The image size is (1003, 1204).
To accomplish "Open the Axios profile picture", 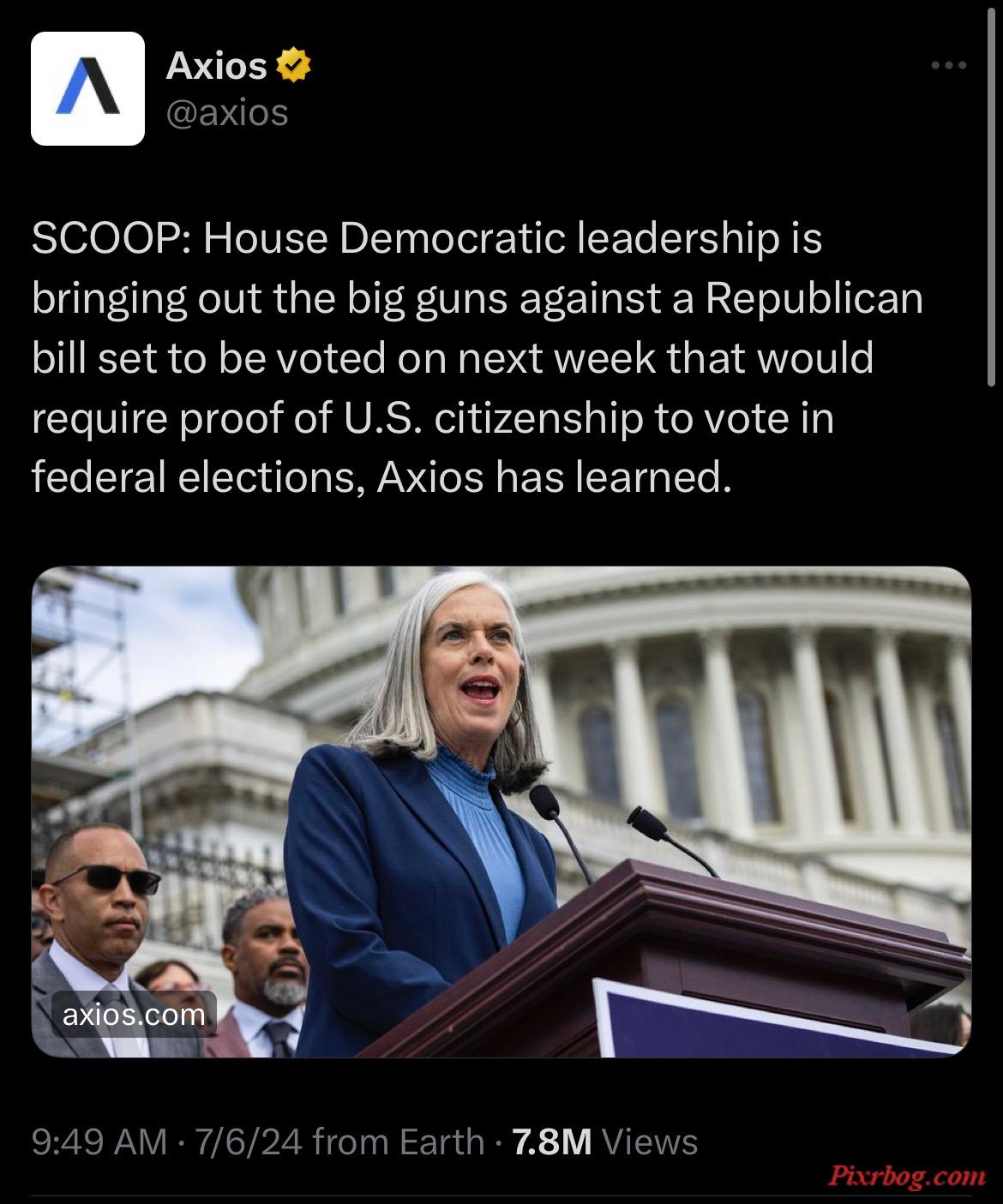I will pyautogui.click(x=87, y=88).
